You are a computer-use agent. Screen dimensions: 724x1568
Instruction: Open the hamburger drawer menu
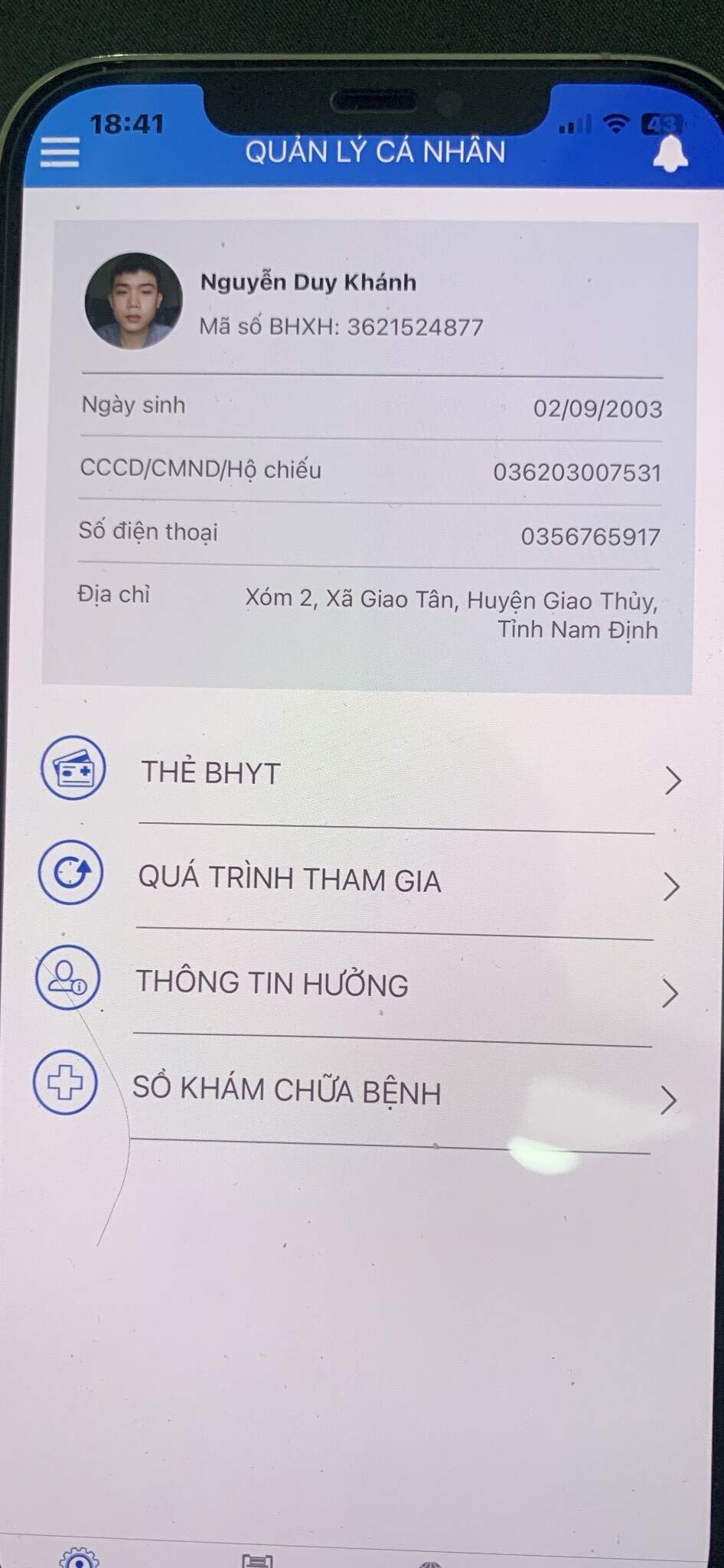[60, 152]
